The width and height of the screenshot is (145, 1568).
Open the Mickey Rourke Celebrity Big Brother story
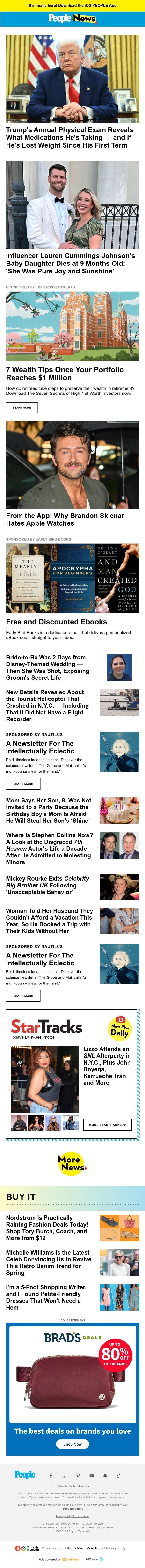(x=48, y=886)
